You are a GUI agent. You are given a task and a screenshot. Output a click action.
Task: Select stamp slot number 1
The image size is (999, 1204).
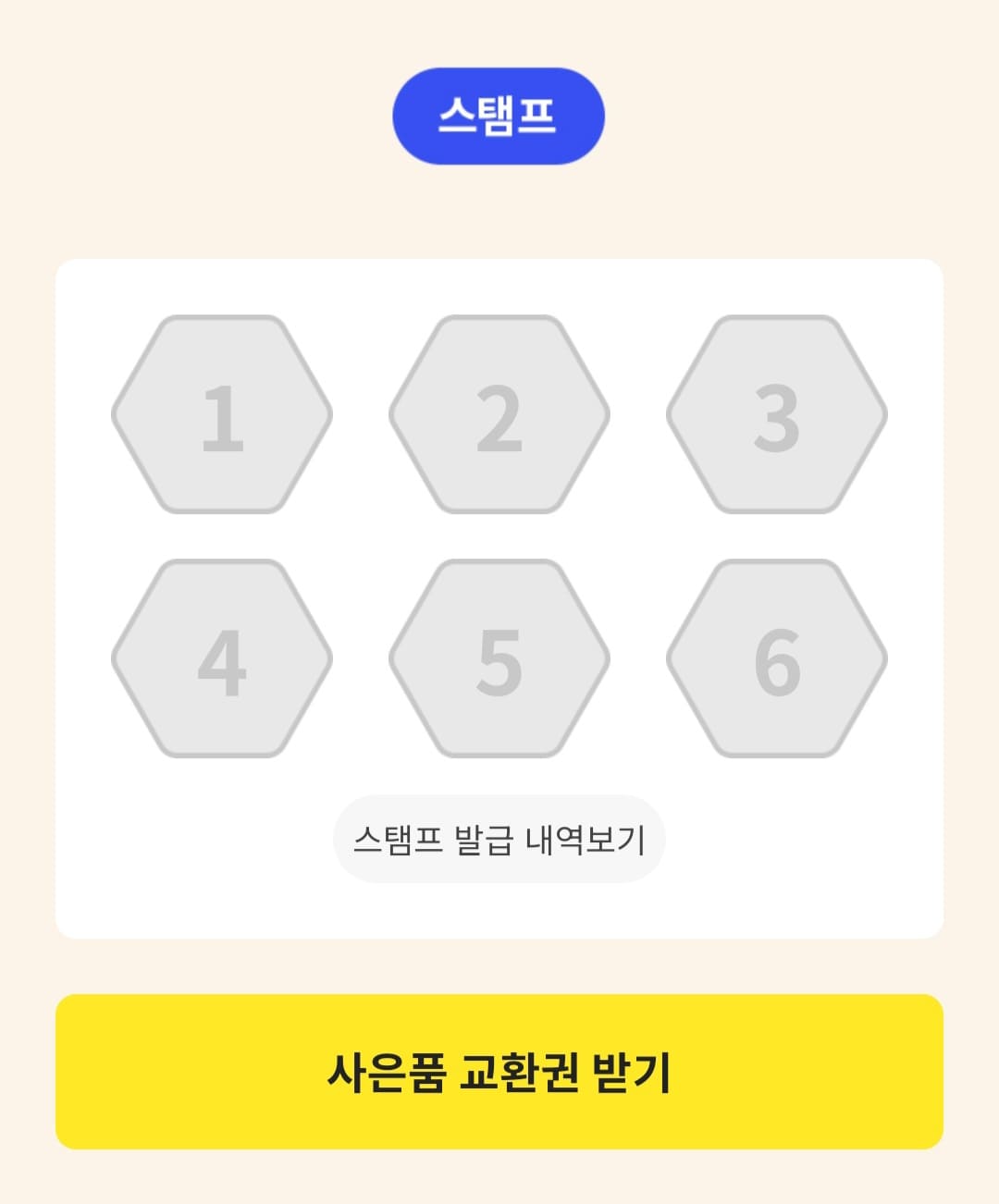click(x=222, y=416)
